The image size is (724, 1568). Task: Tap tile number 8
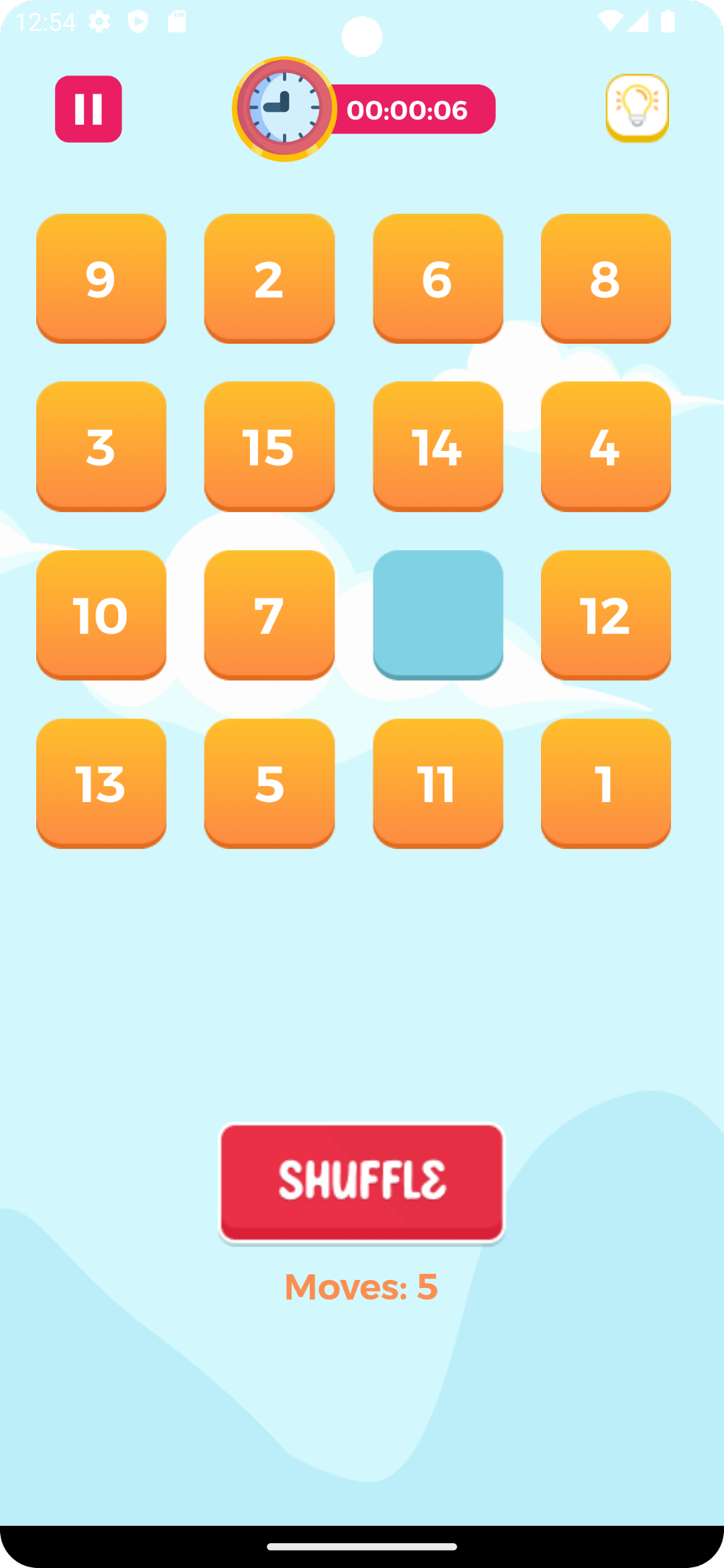605,278
